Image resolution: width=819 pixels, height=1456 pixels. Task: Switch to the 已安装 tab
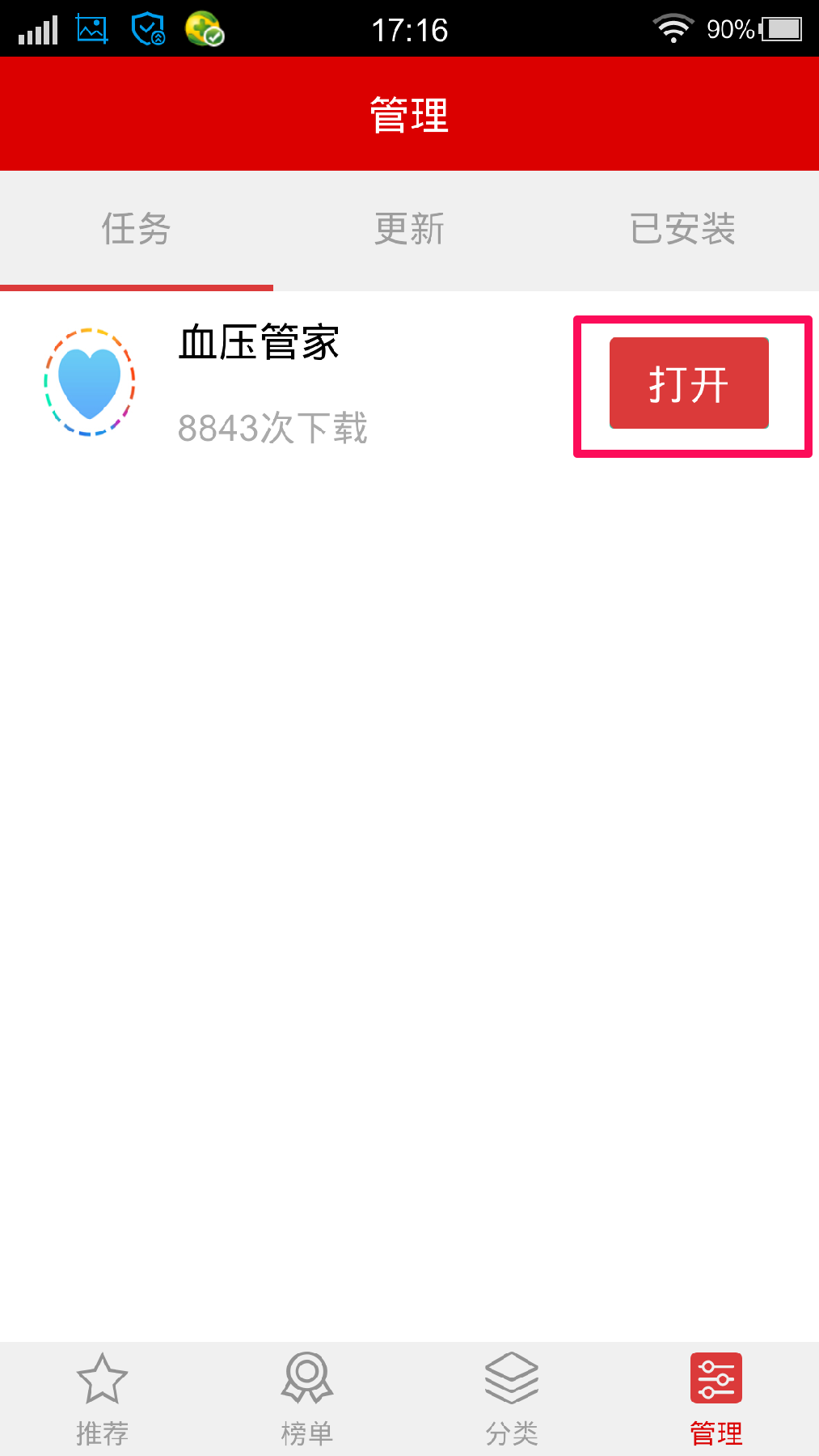(x=682, y=229)
